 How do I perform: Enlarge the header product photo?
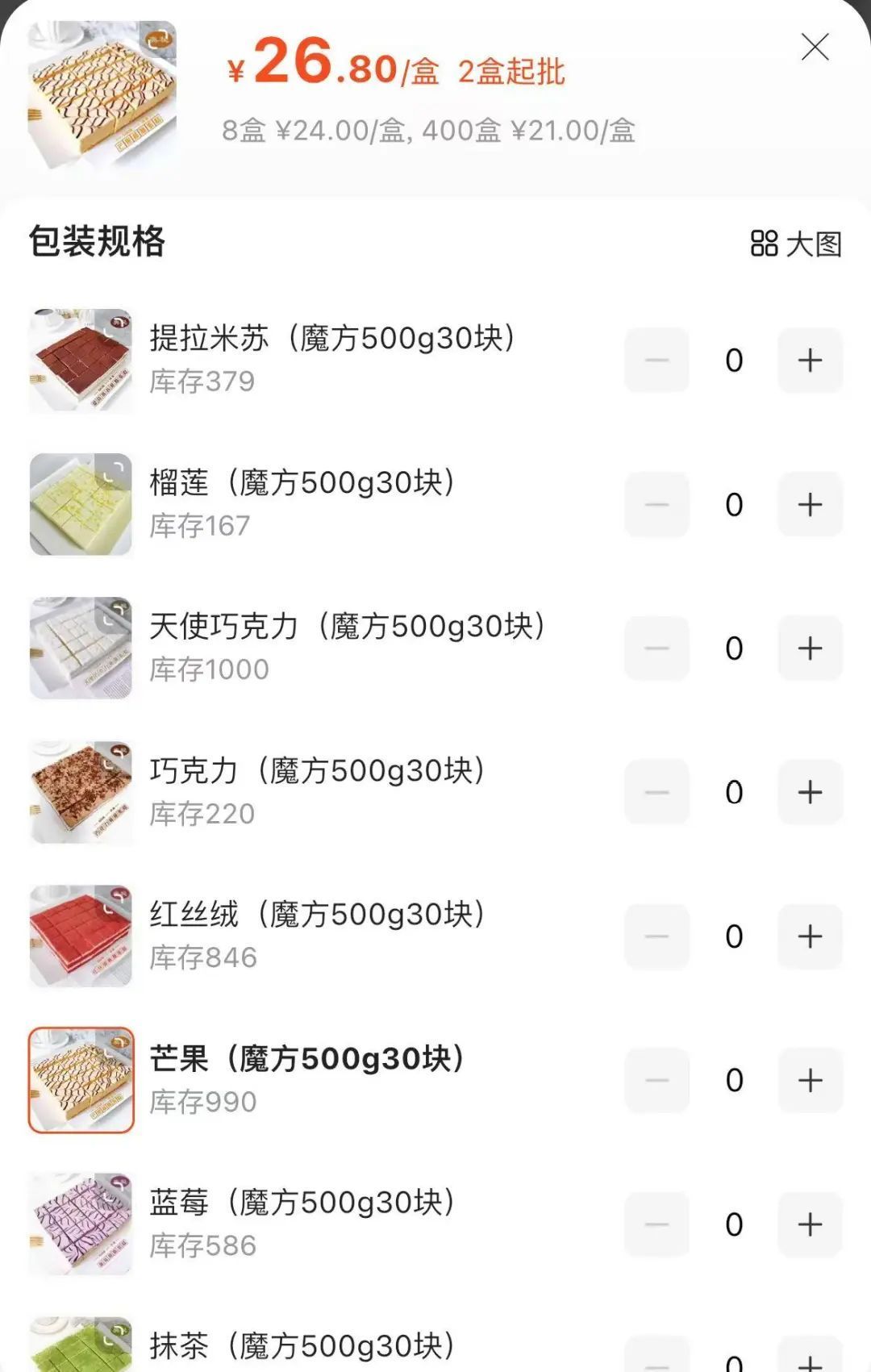pyautogui.click(x=102, y=94)
